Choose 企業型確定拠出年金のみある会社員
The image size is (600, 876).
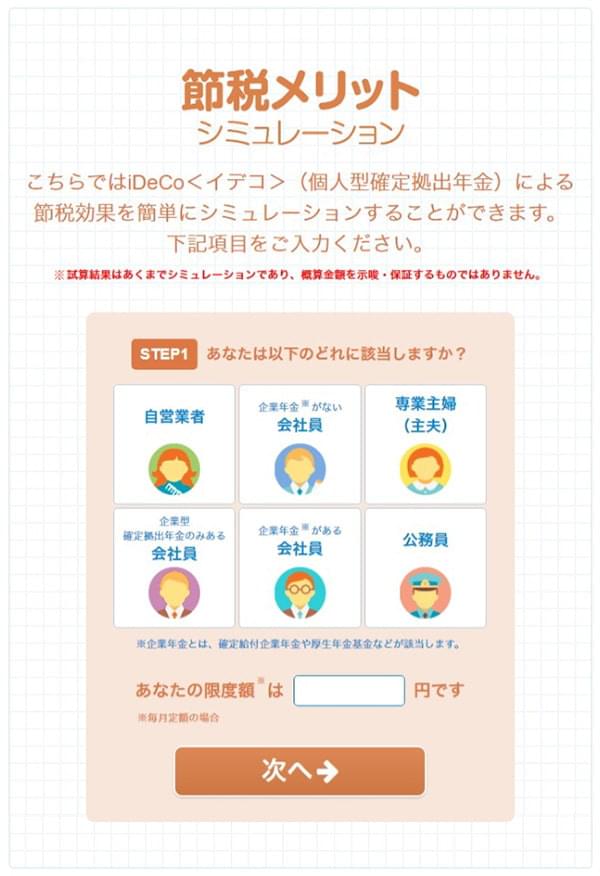(174, 567)
